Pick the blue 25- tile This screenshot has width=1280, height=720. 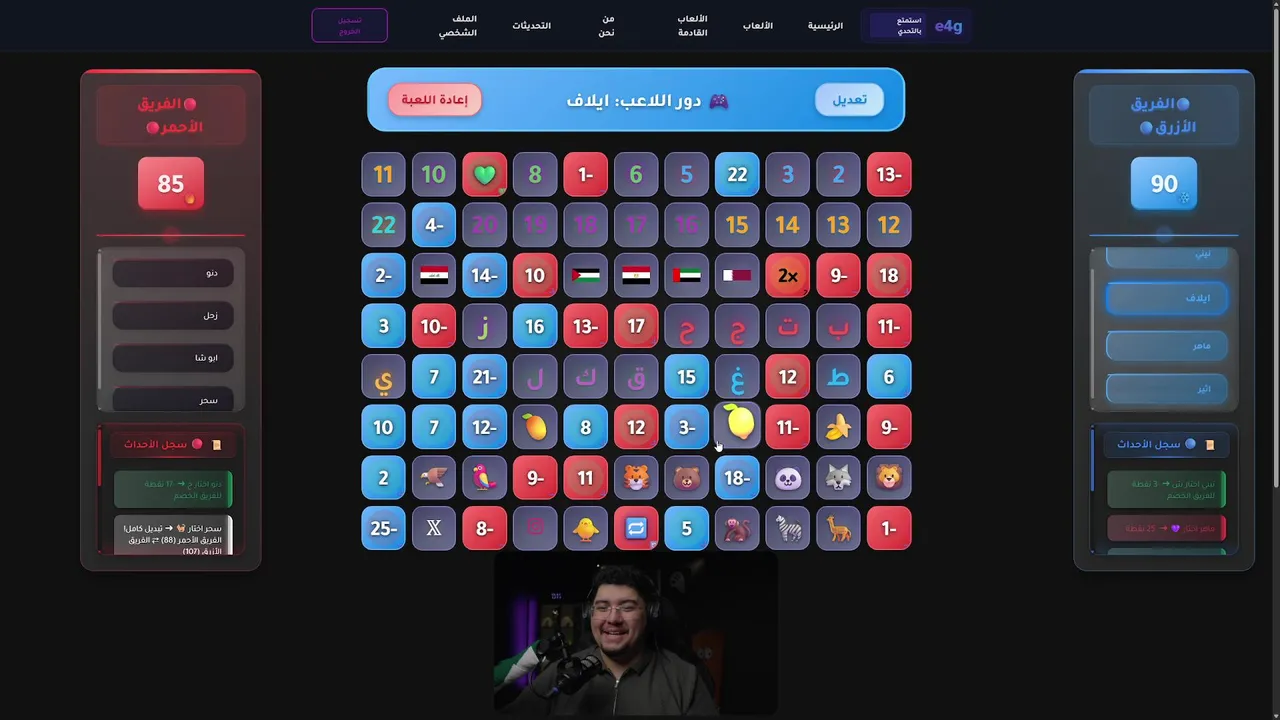(383, 528)
